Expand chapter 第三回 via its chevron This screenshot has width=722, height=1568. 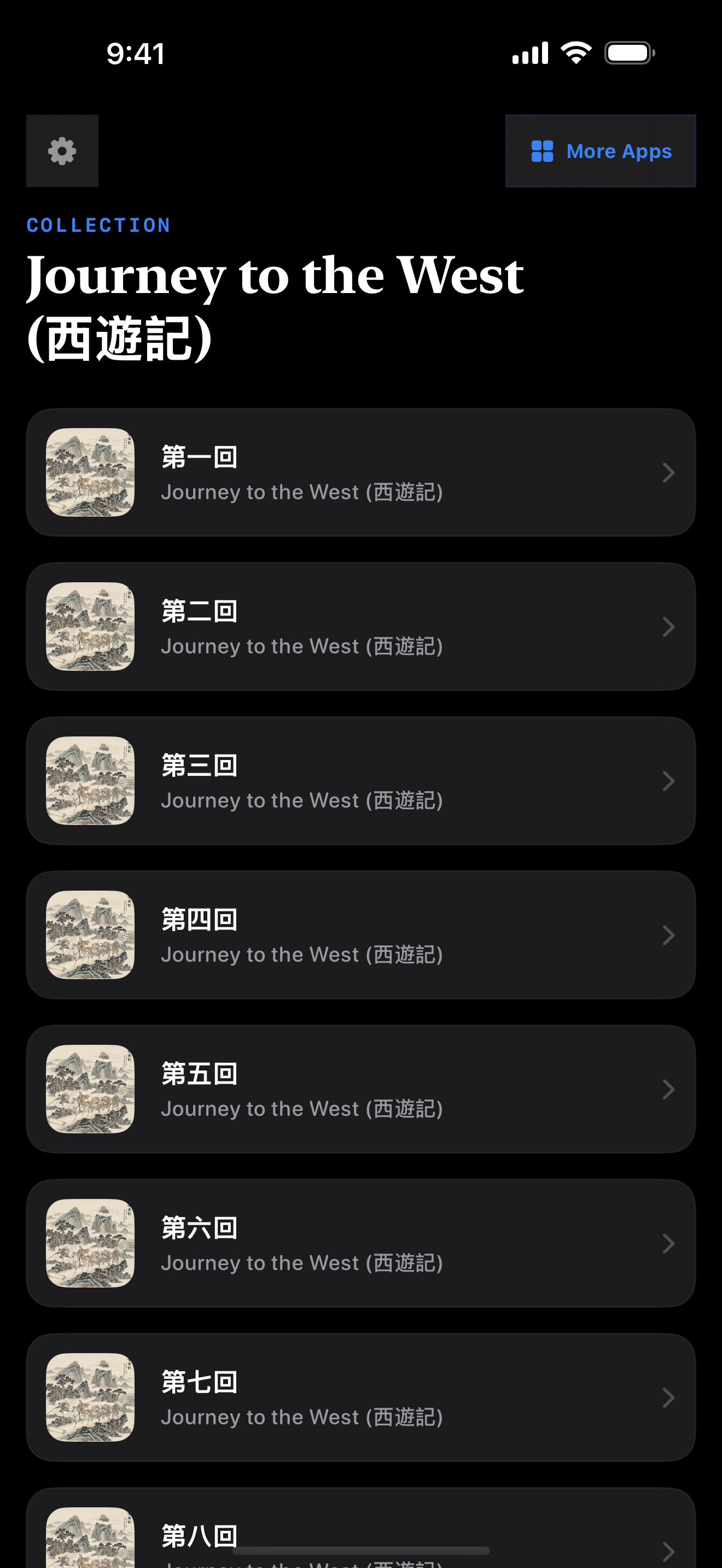pyautogui.click(x=668, y=782)
